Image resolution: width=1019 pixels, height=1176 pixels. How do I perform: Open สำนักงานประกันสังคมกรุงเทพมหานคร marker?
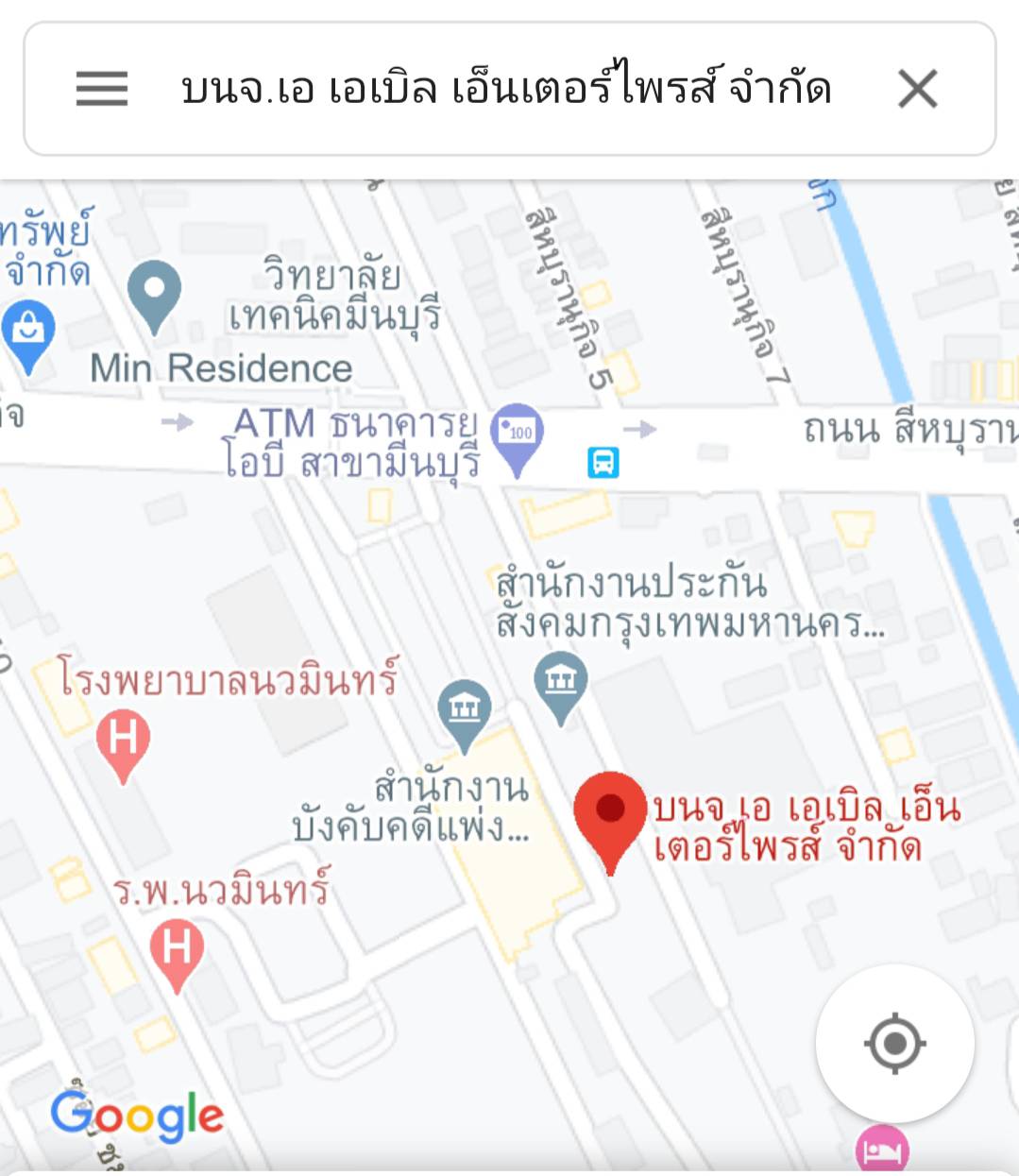click(x=561, y=683)
